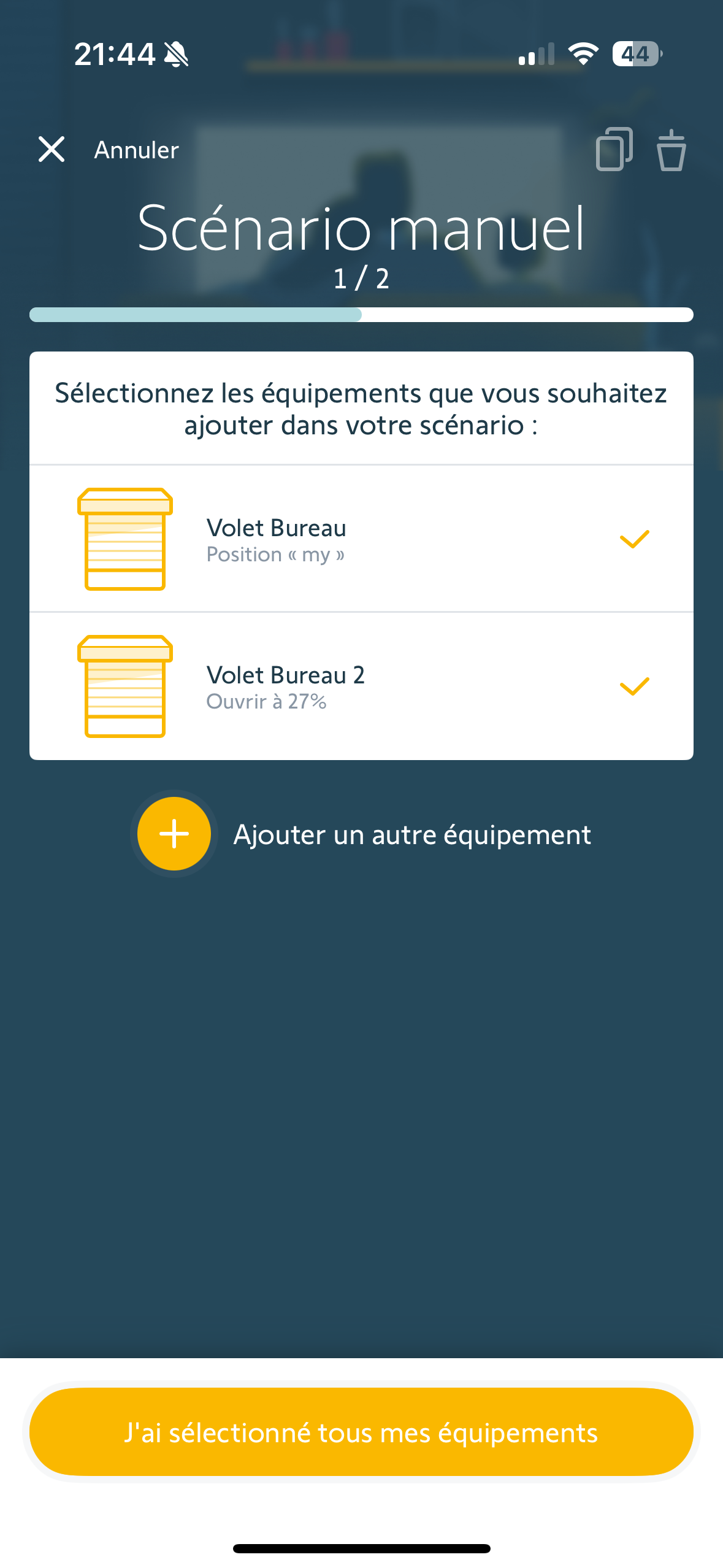Open the Volet Bureau 2 equipment row
Screen dimensions: 723x1568
[x=361, y=686]
